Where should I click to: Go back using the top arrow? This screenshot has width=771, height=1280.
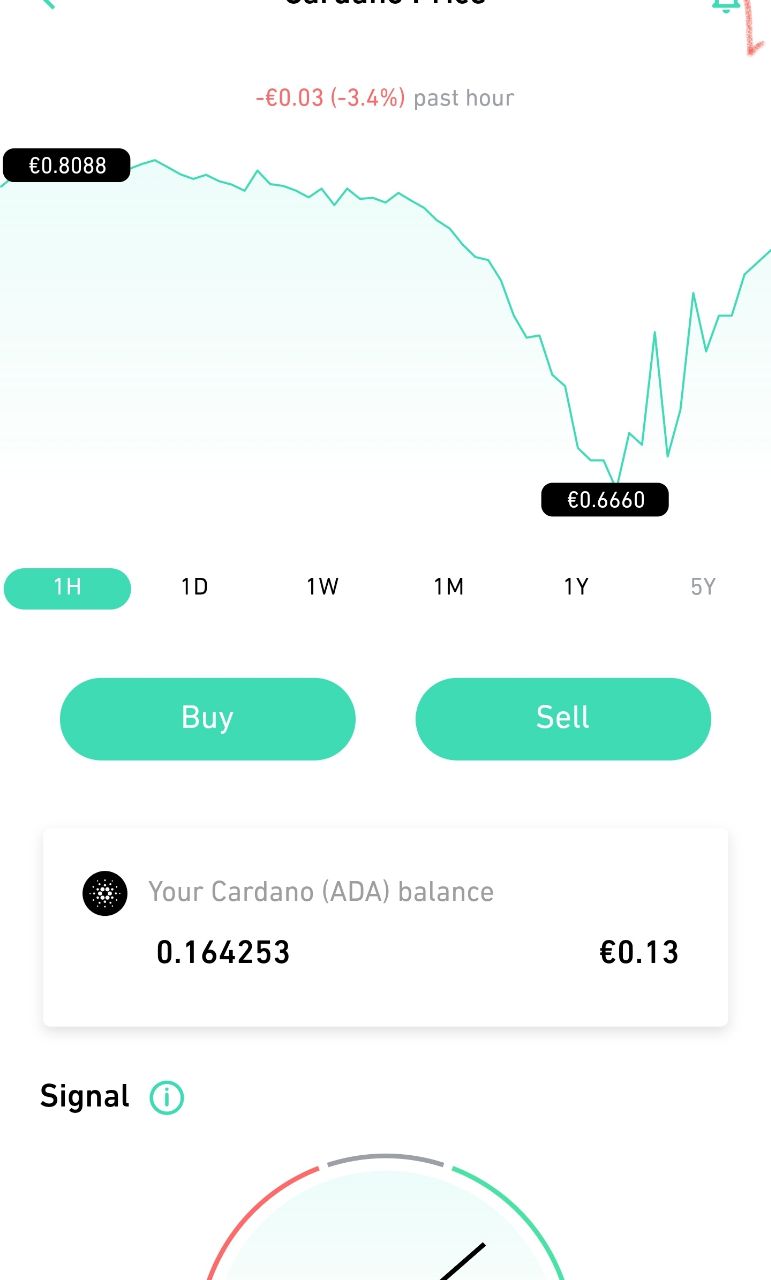click(x=45, y=3)
